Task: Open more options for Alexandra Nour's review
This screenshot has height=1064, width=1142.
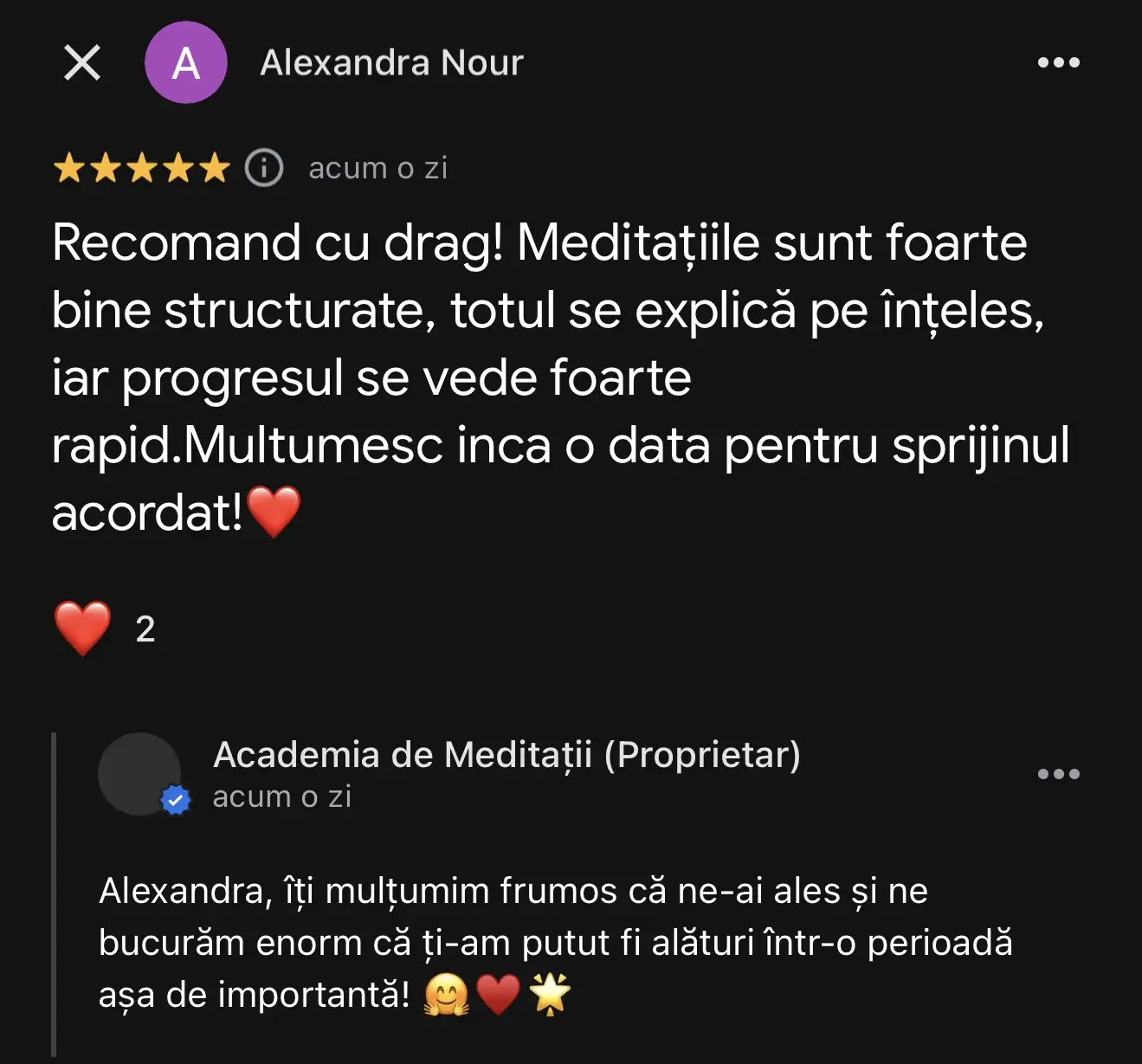Action: coord(1058,62)
